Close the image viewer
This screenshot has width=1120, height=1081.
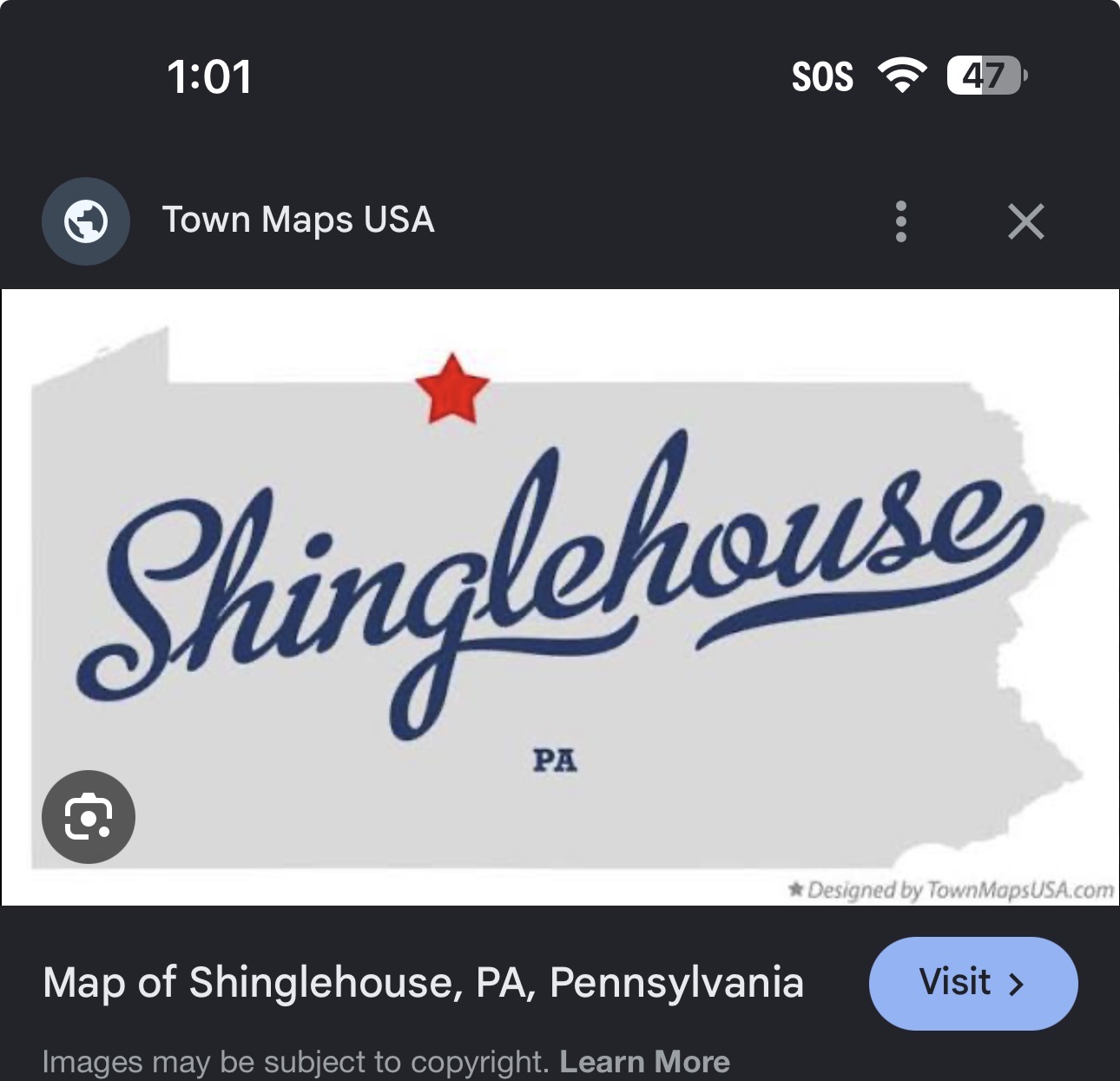pos(1025,221)
